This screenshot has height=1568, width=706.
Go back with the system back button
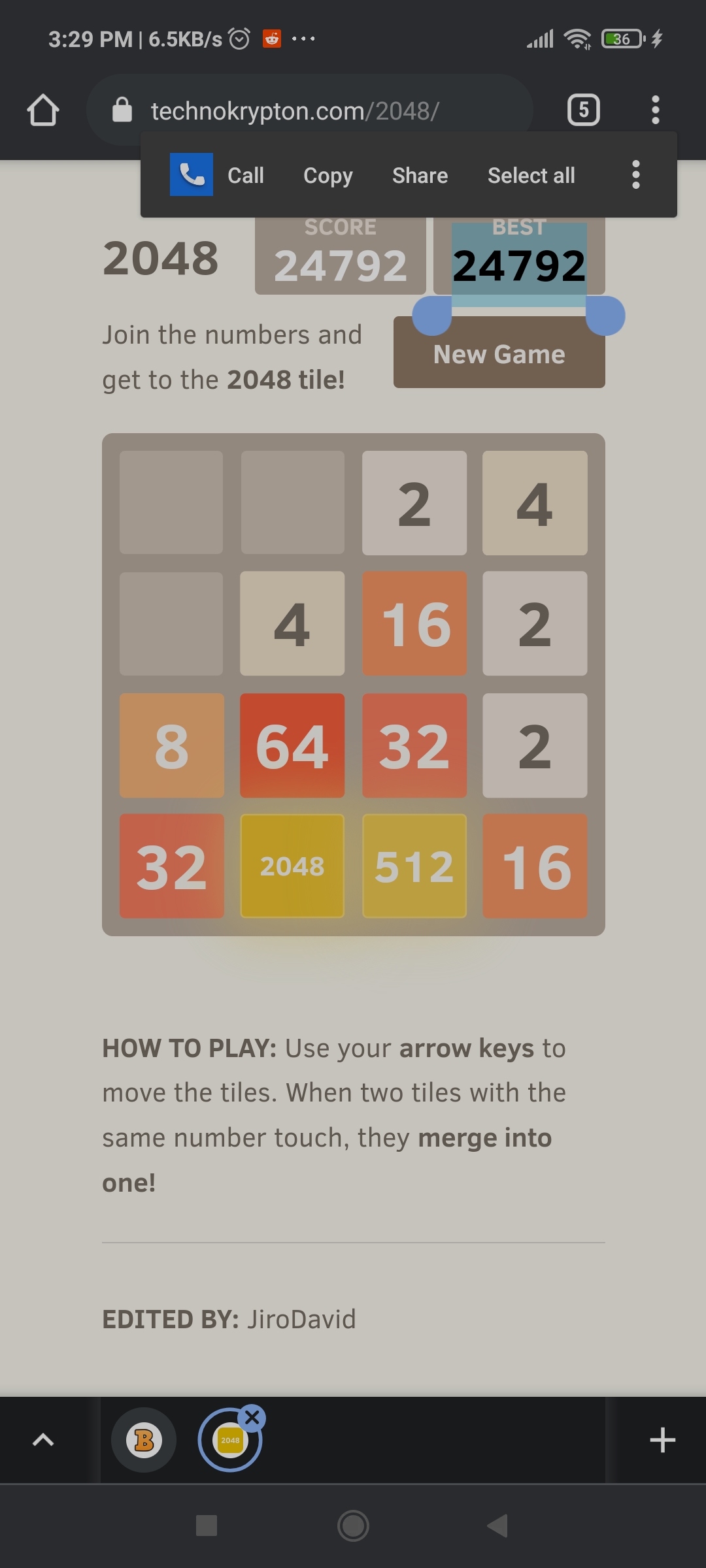point(498,1526)
